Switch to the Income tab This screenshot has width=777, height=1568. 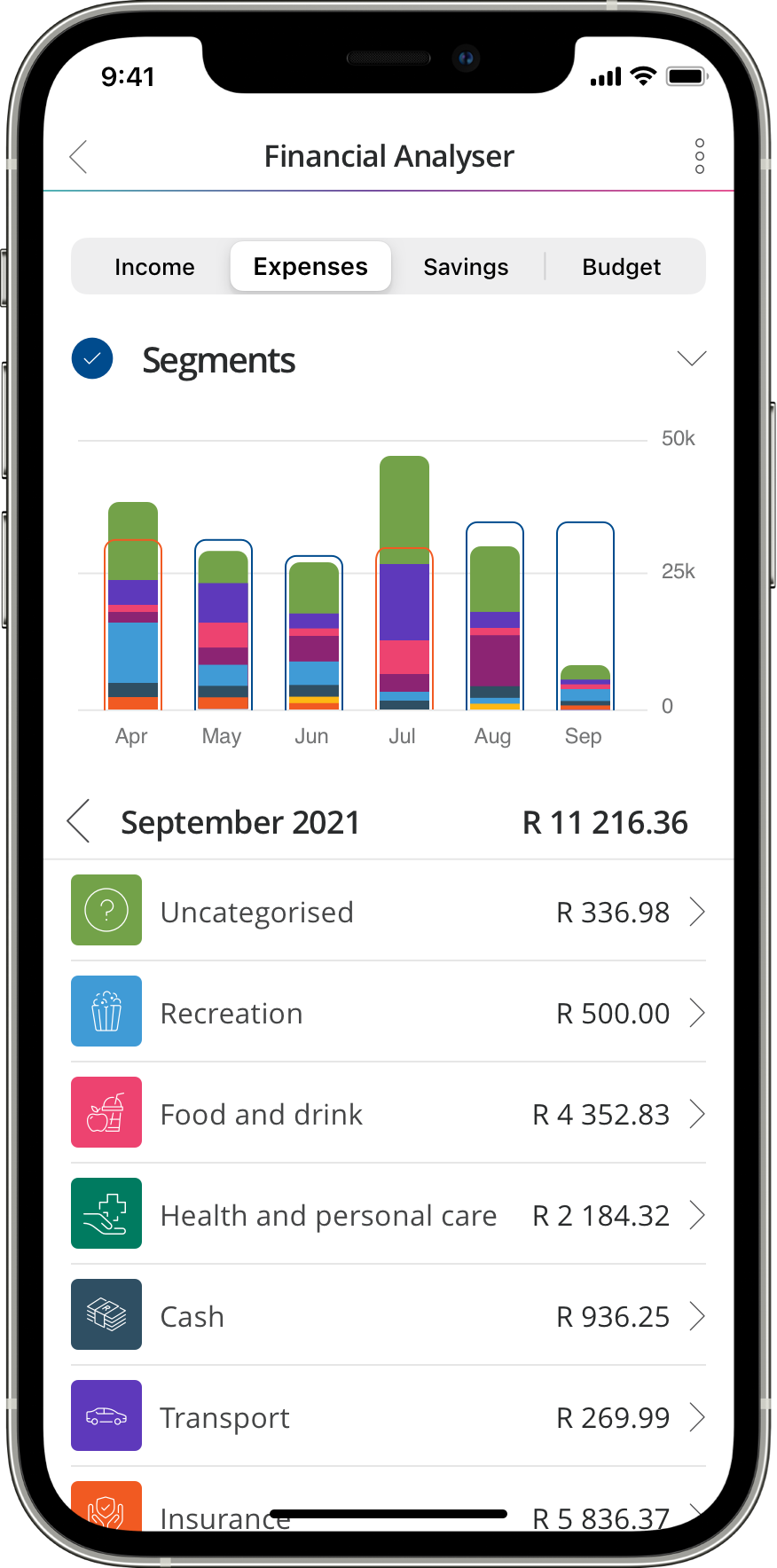click(154, 267)
